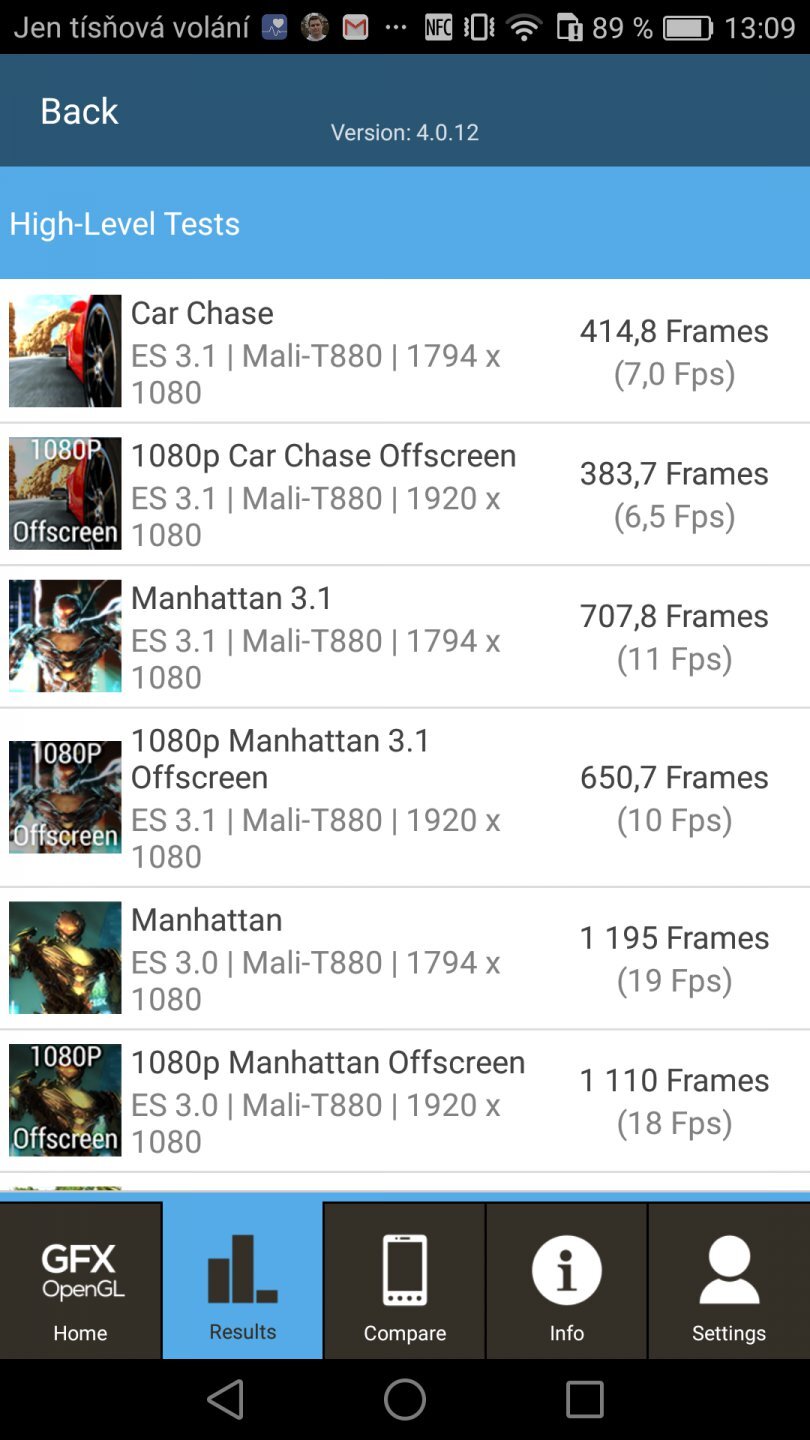This screenshot has width=810, height=1440.
Task: Go to the GFX OpenGL Home tab
Action: click(x=81, y=1281)
